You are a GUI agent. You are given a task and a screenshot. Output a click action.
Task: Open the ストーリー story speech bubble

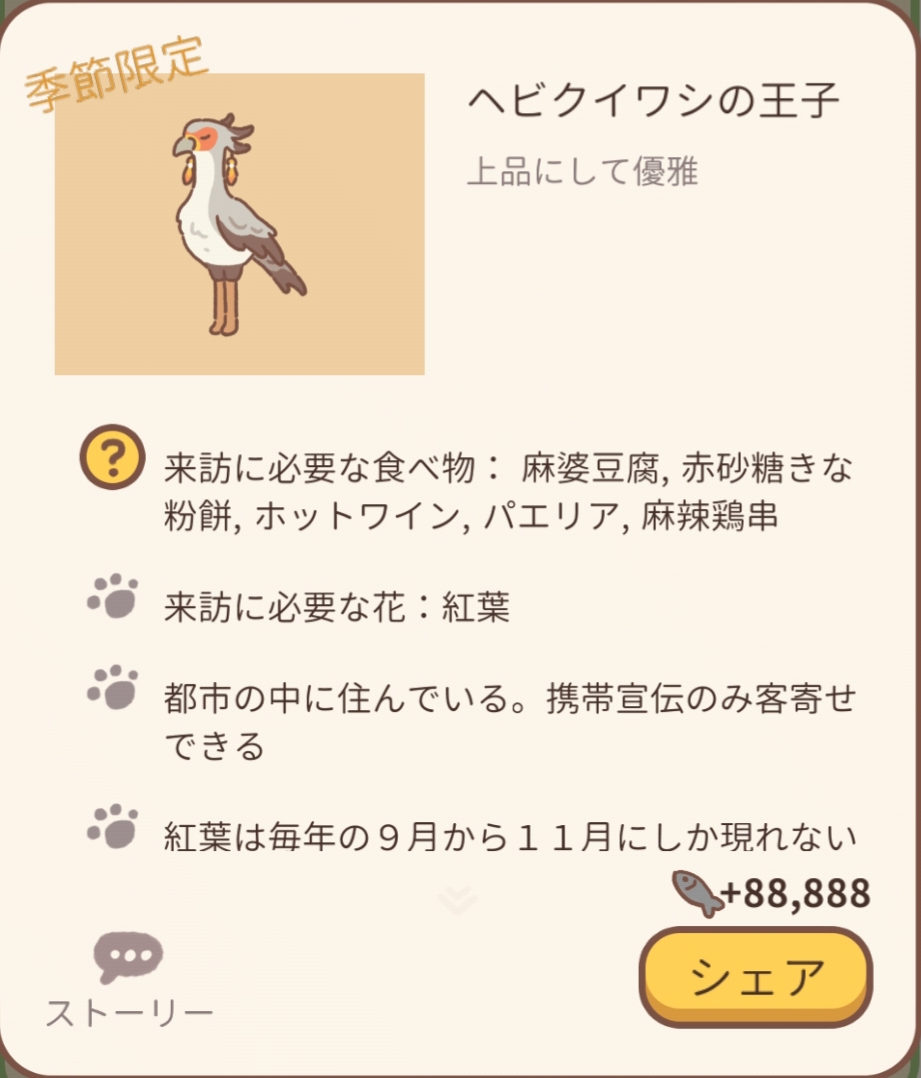(x=129, y=958)
